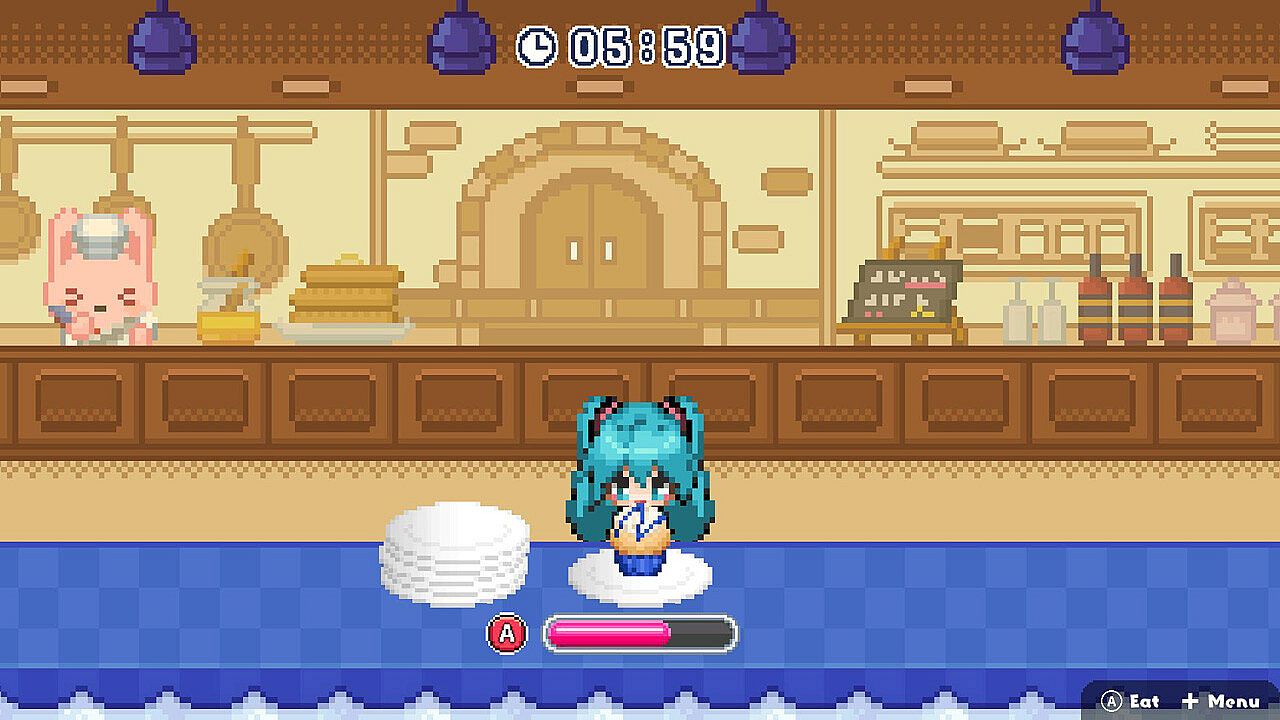Tap the A prompt beside the progress bar

[x=507, y=634]
